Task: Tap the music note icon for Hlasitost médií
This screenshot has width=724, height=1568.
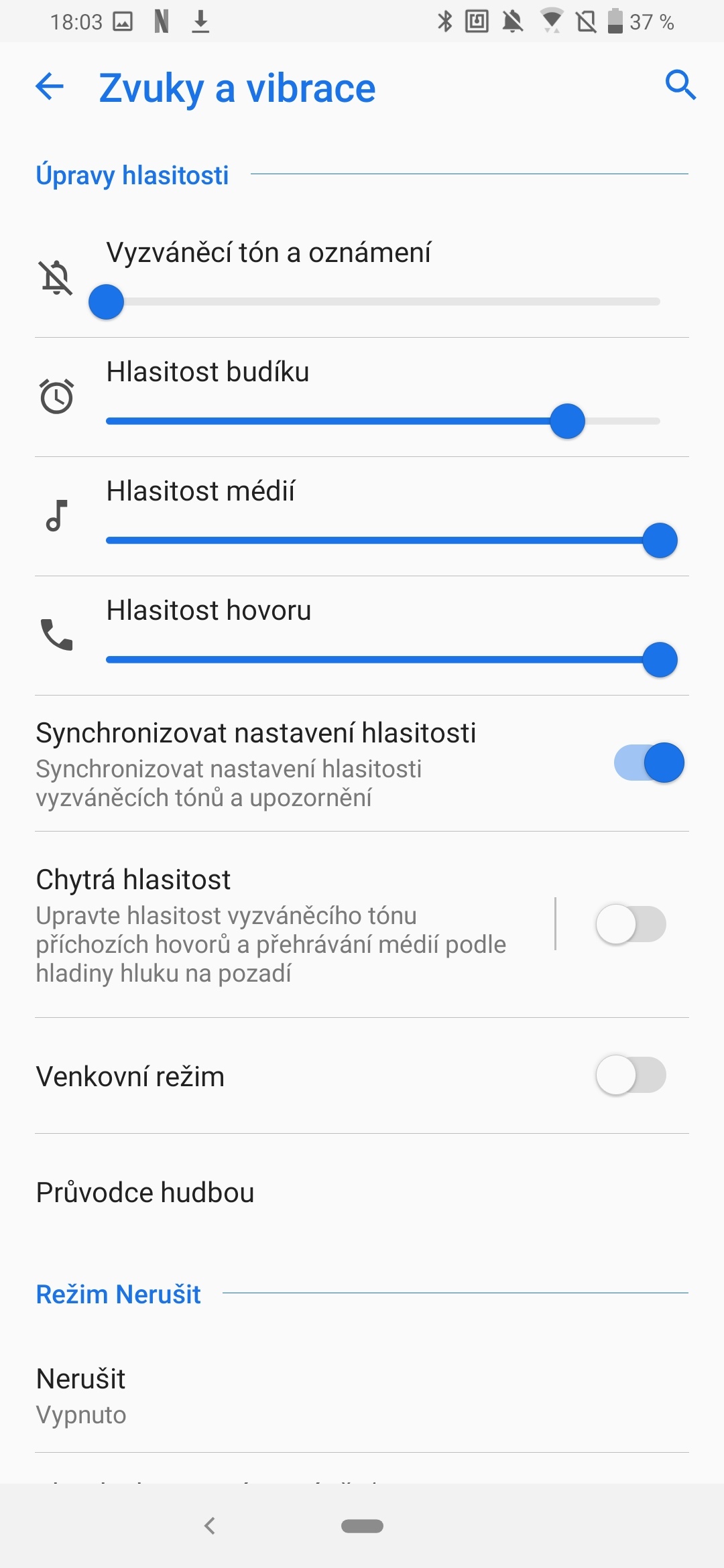Action: point(56,517)
